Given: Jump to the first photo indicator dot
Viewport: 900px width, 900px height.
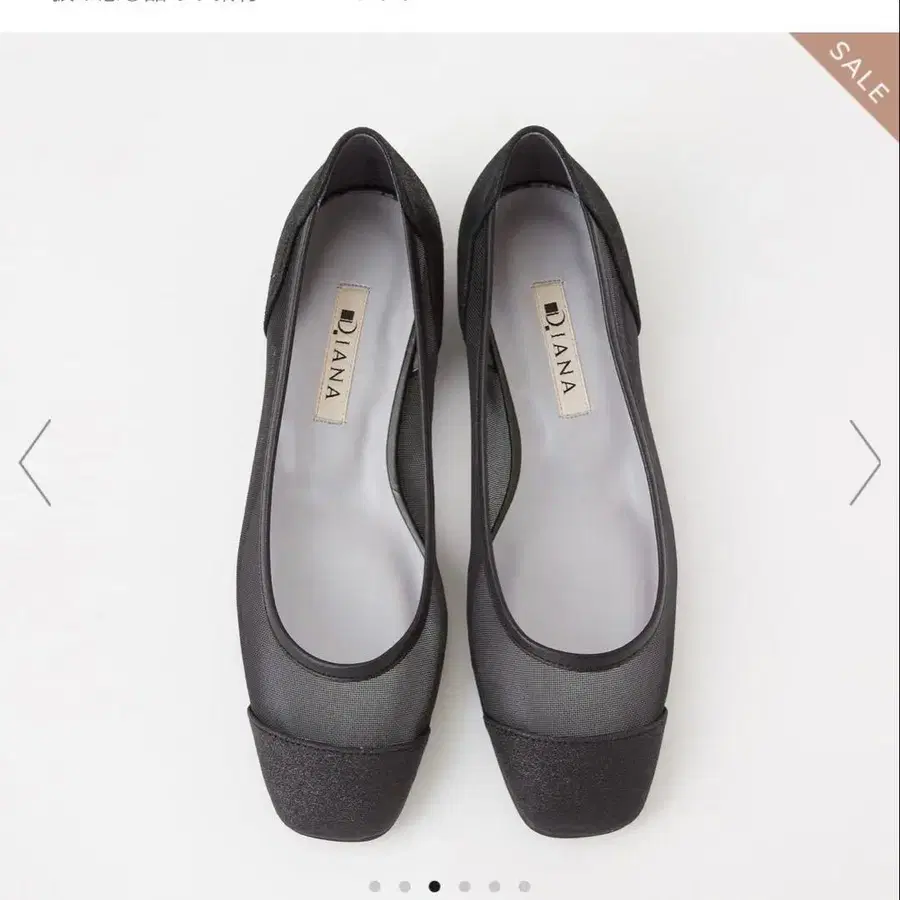Looking at the screenshot, I should pyautogui.click(x=375, y=886).
